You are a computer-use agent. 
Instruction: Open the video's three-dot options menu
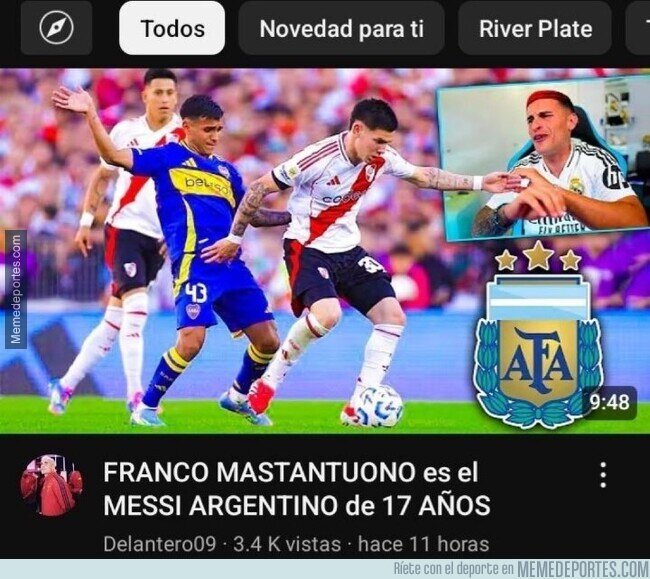(x=602, y=475)
